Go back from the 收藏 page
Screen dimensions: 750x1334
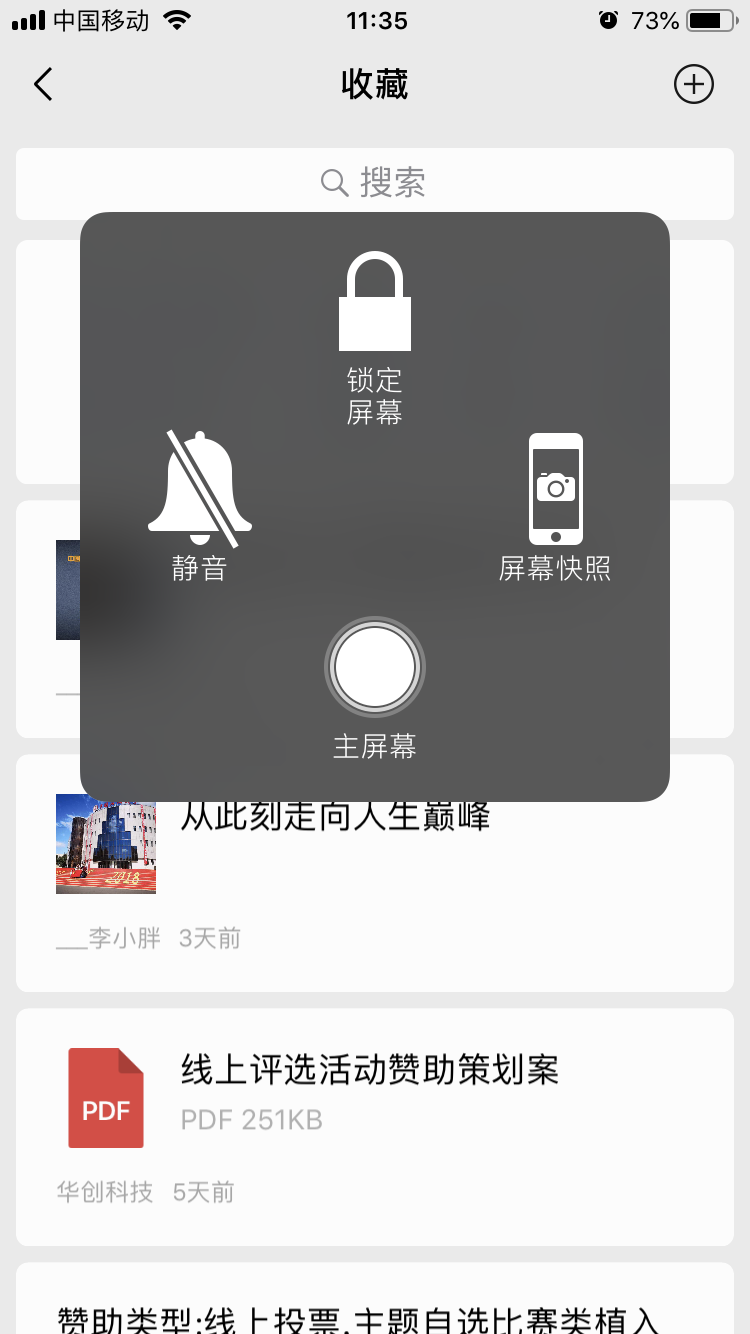click(43, 85)
